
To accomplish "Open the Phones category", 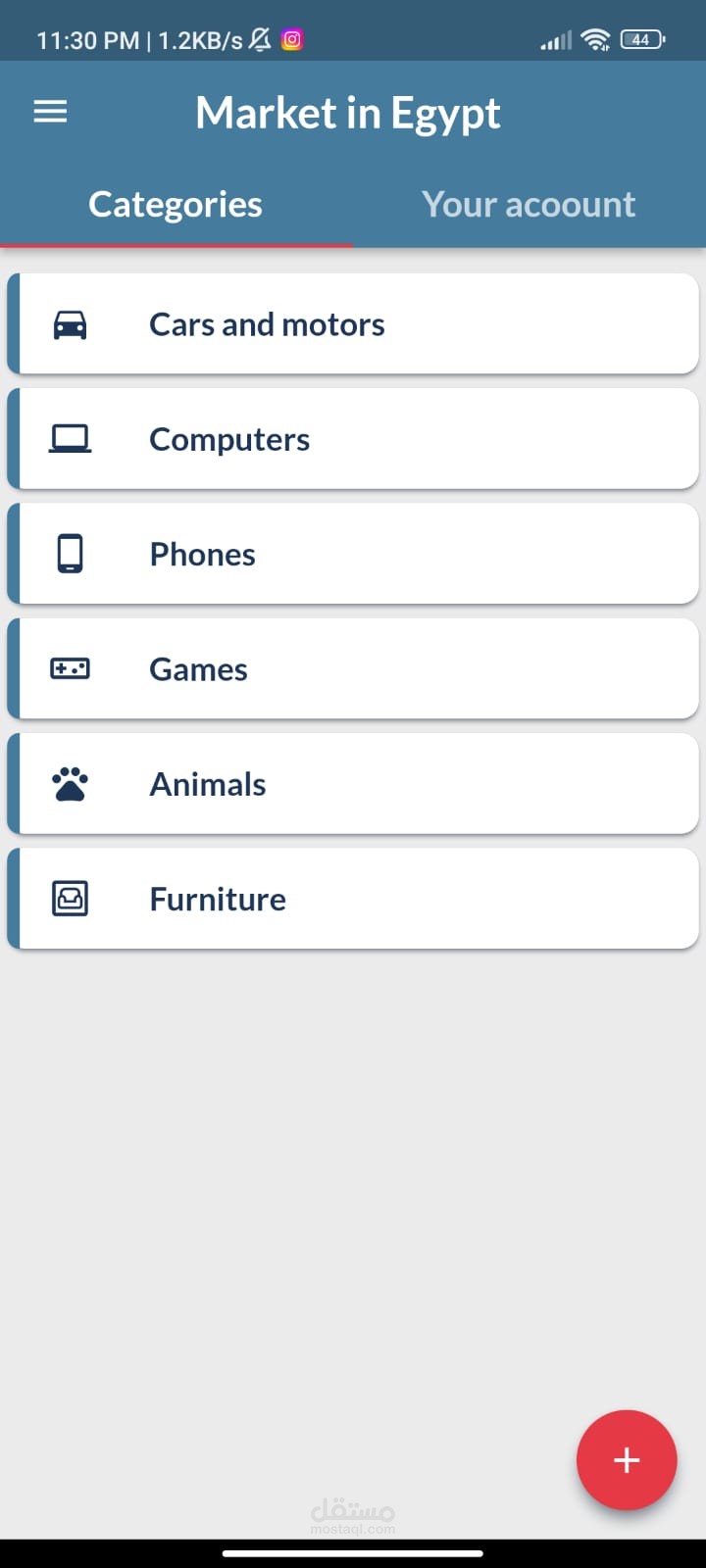I will coord(353,554).
